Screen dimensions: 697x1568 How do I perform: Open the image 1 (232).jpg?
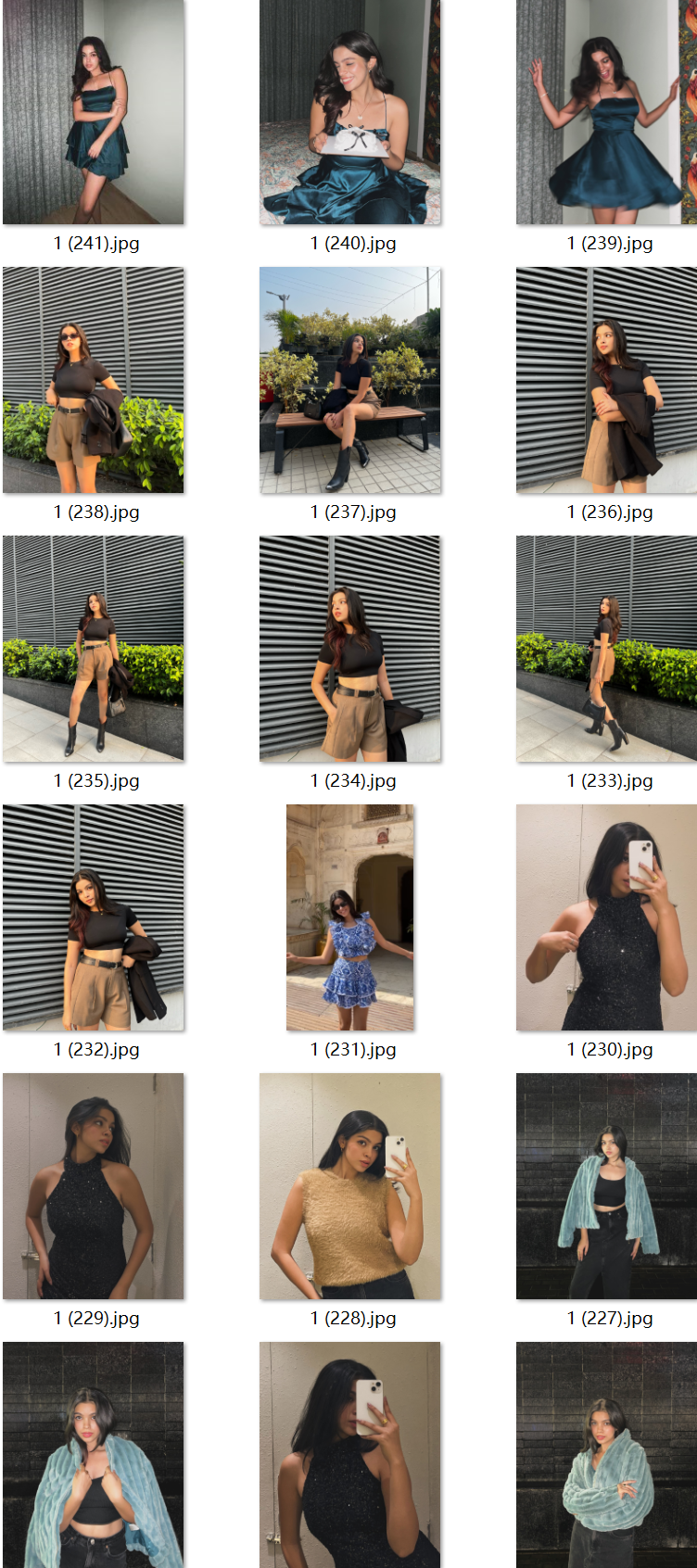pos(93,917)
